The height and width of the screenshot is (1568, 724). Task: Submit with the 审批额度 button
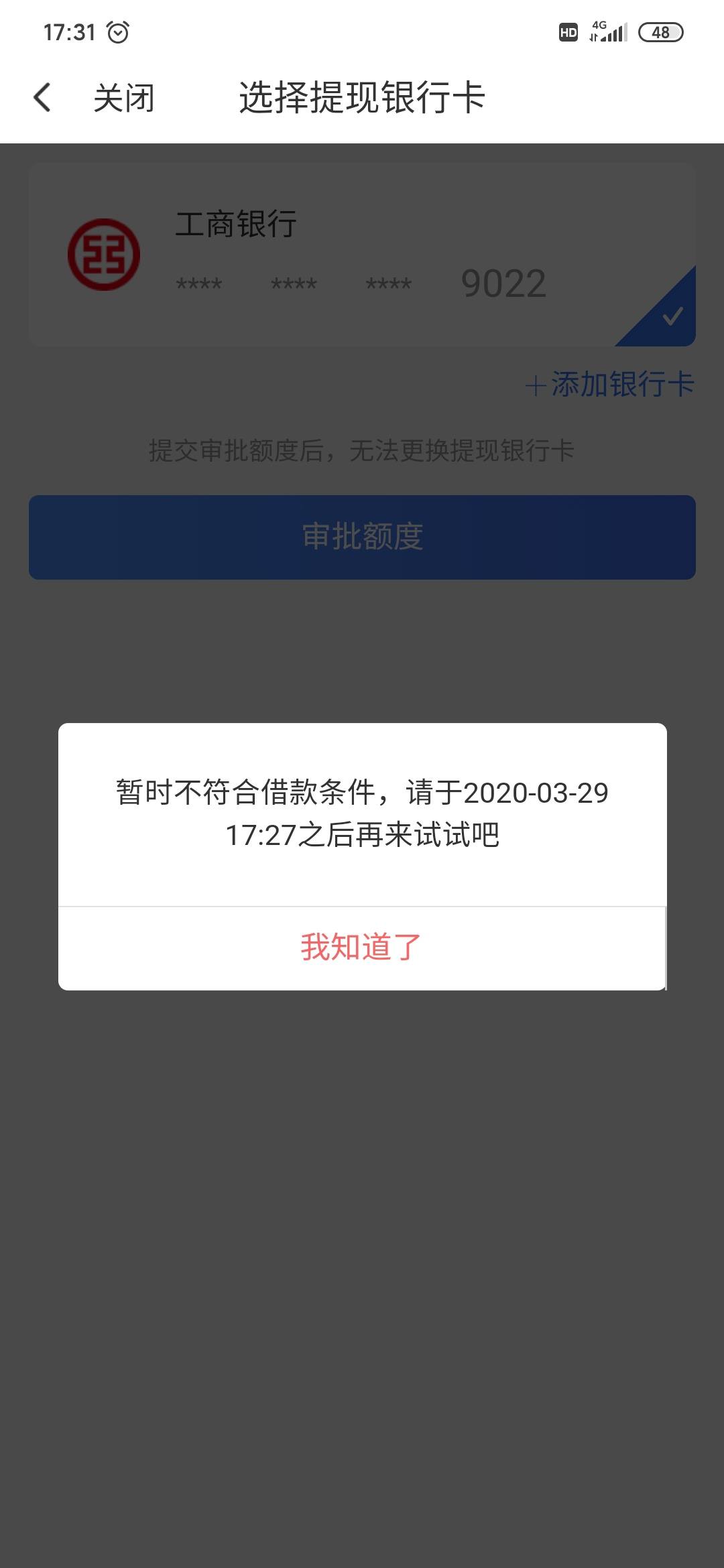[362, 537]
